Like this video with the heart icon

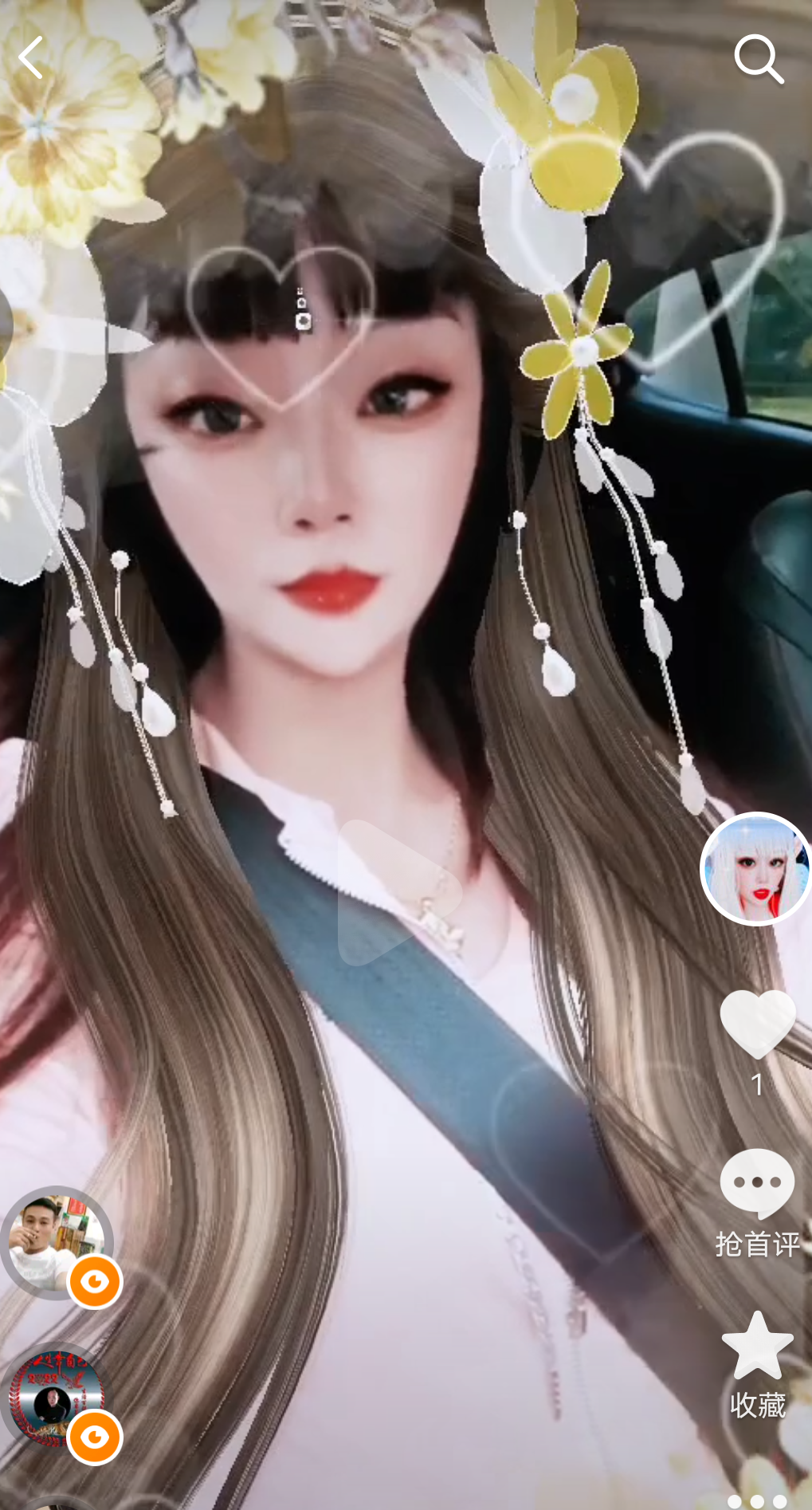click(x=757, y=1024)
